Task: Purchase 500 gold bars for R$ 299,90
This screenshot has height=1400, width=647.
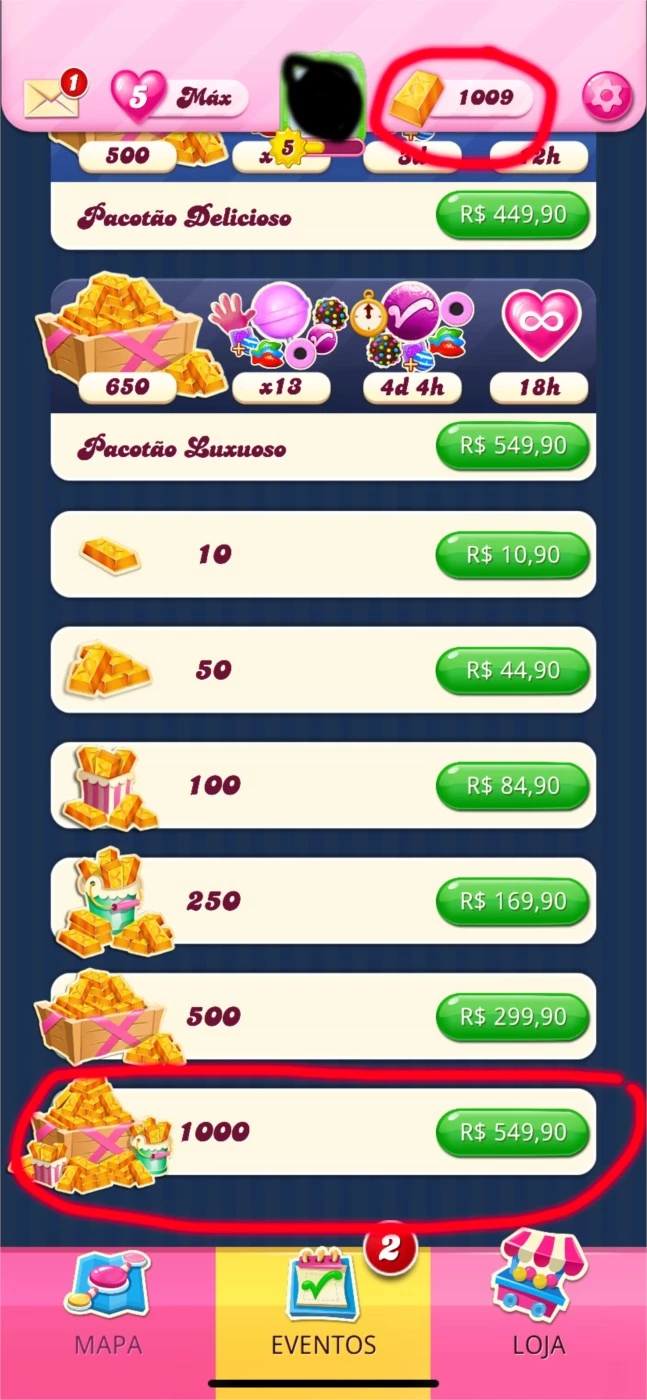Action: coord(513,1017)
